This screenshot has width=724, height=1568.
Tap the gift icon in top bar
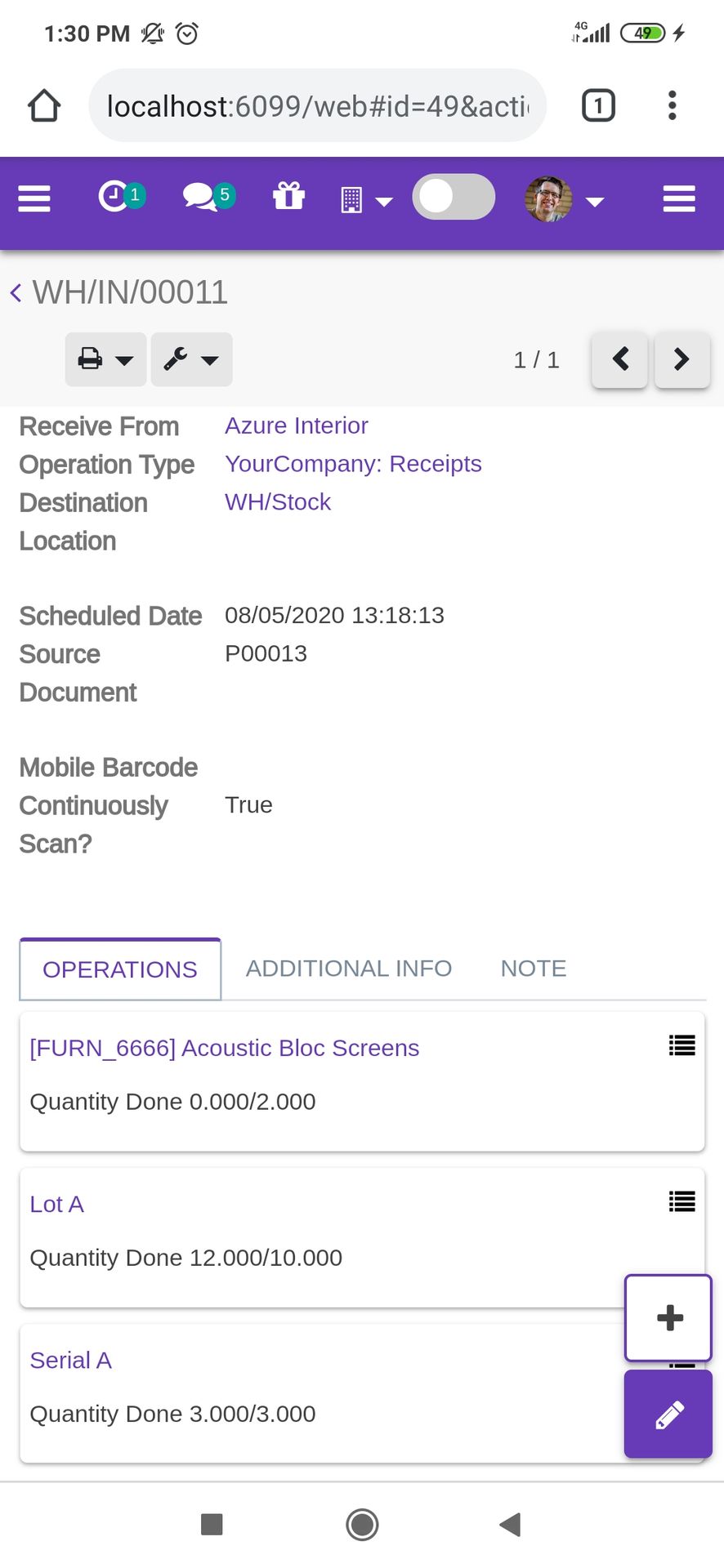point(288,196)
